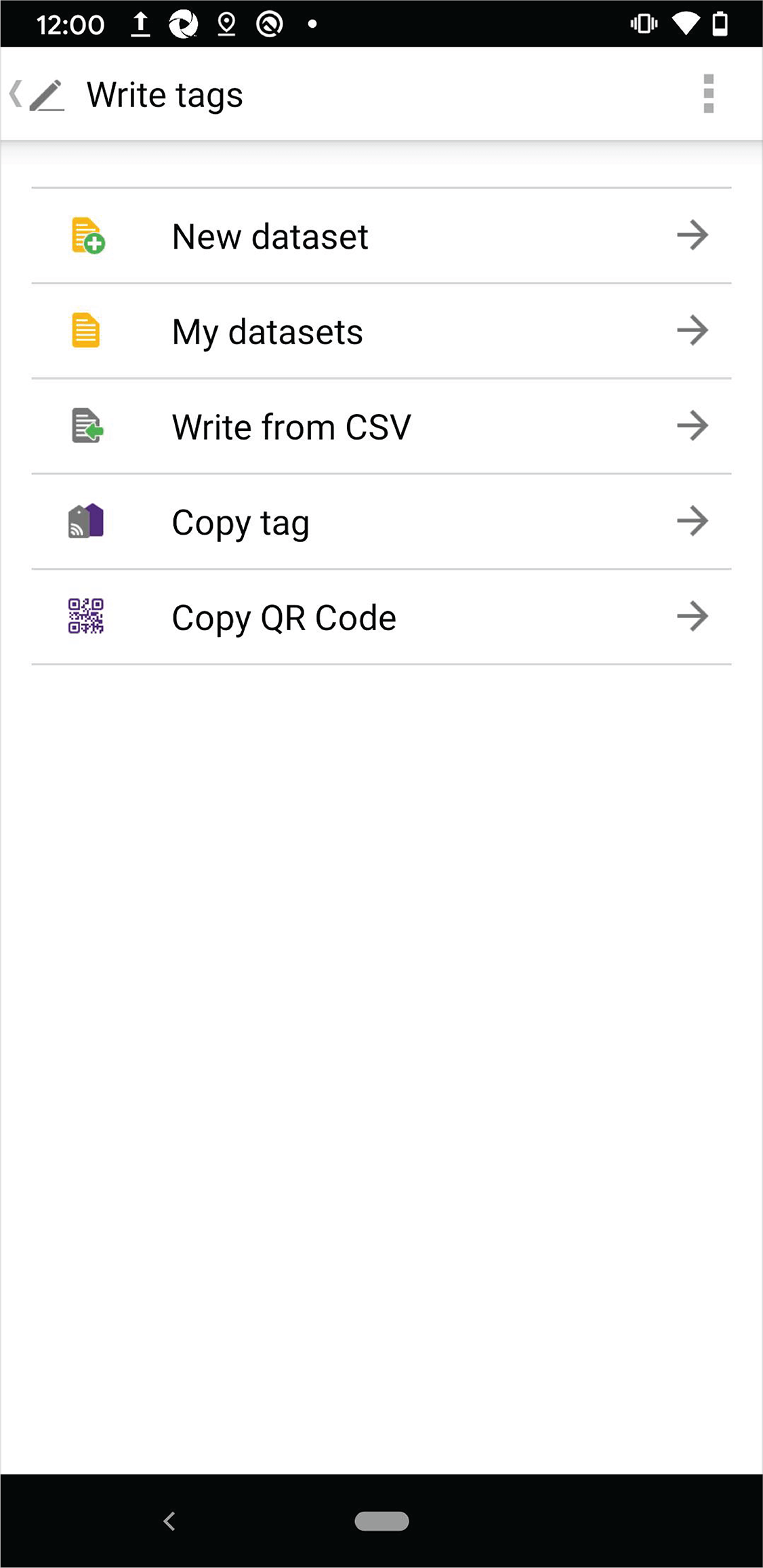Select Write from CSV
Image resolution: width=763 pixels, height=1568 pixels.
point(381,427)
